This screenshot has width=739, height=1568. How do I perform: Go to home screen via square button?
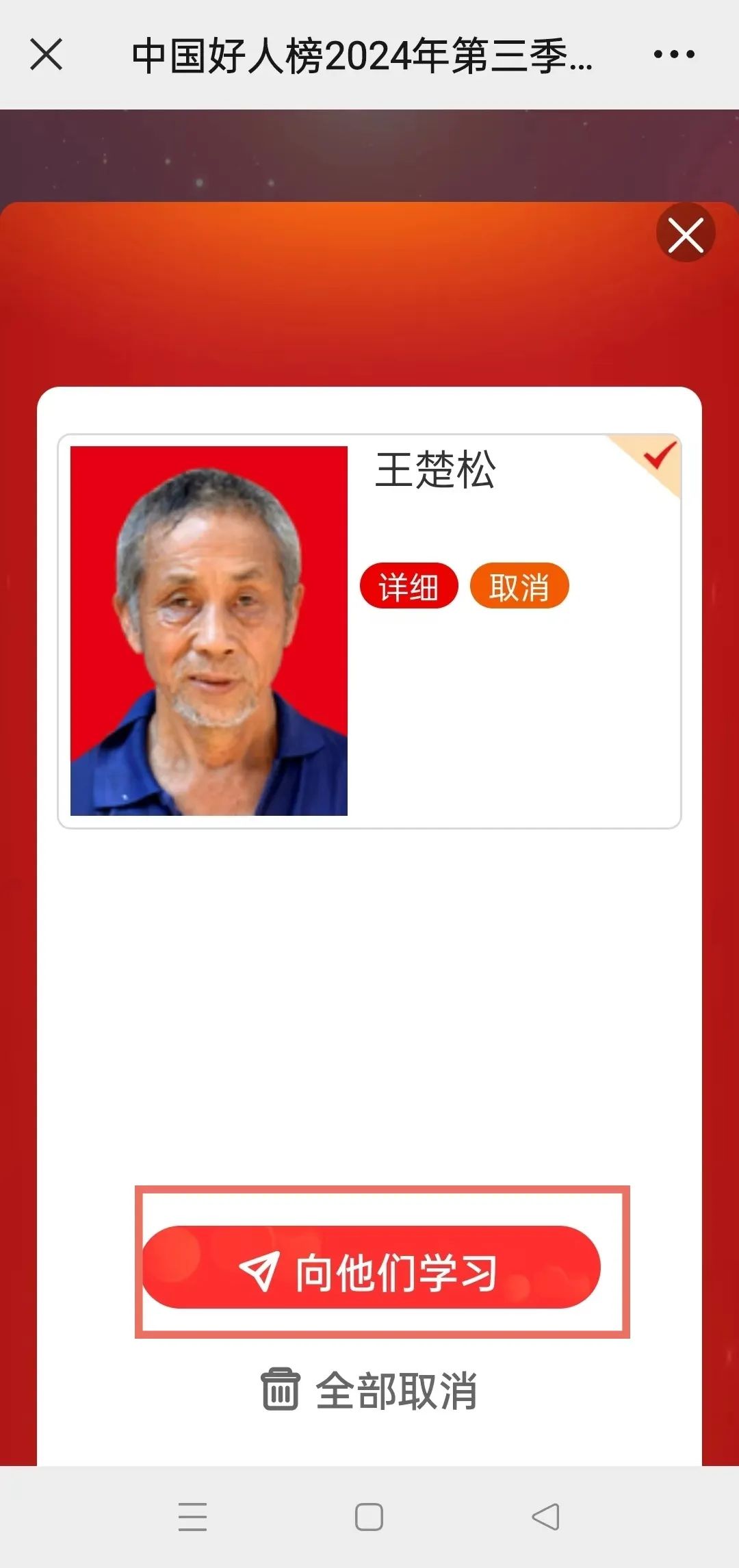pyautogui.click(x=369, y=1516)
